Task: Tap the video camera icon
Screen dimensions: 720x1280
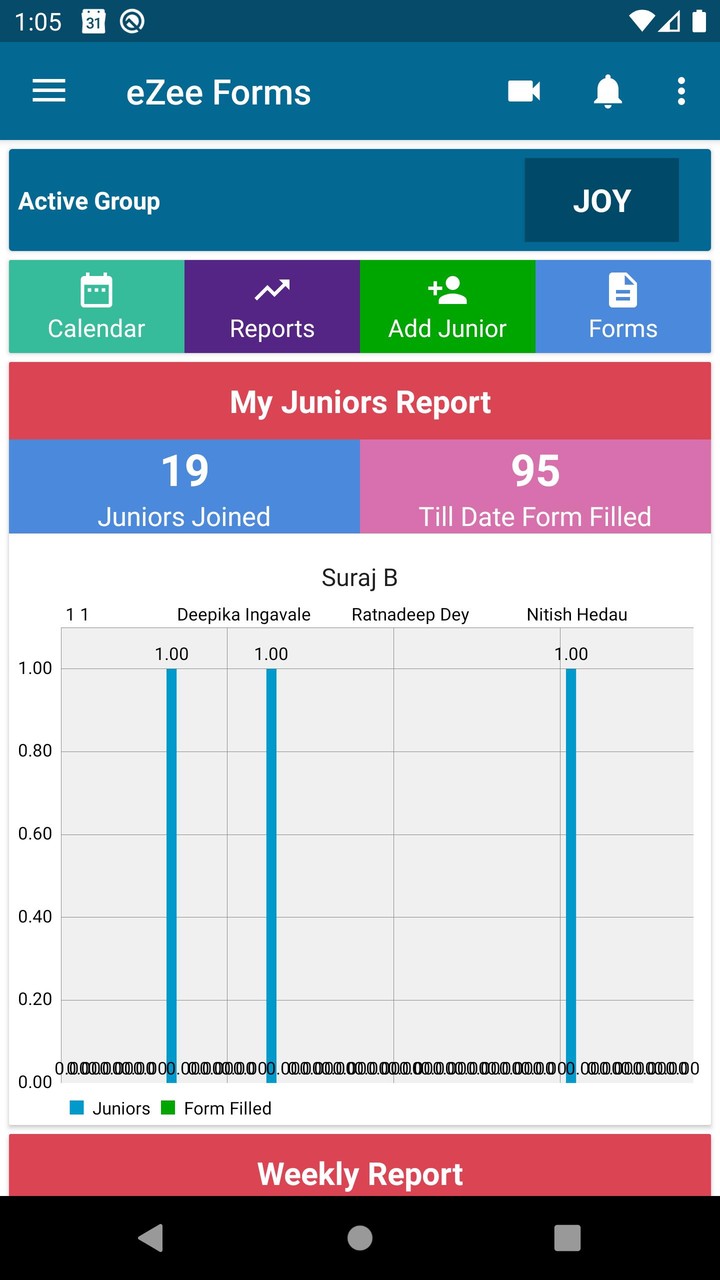Action: coord(524,92)
